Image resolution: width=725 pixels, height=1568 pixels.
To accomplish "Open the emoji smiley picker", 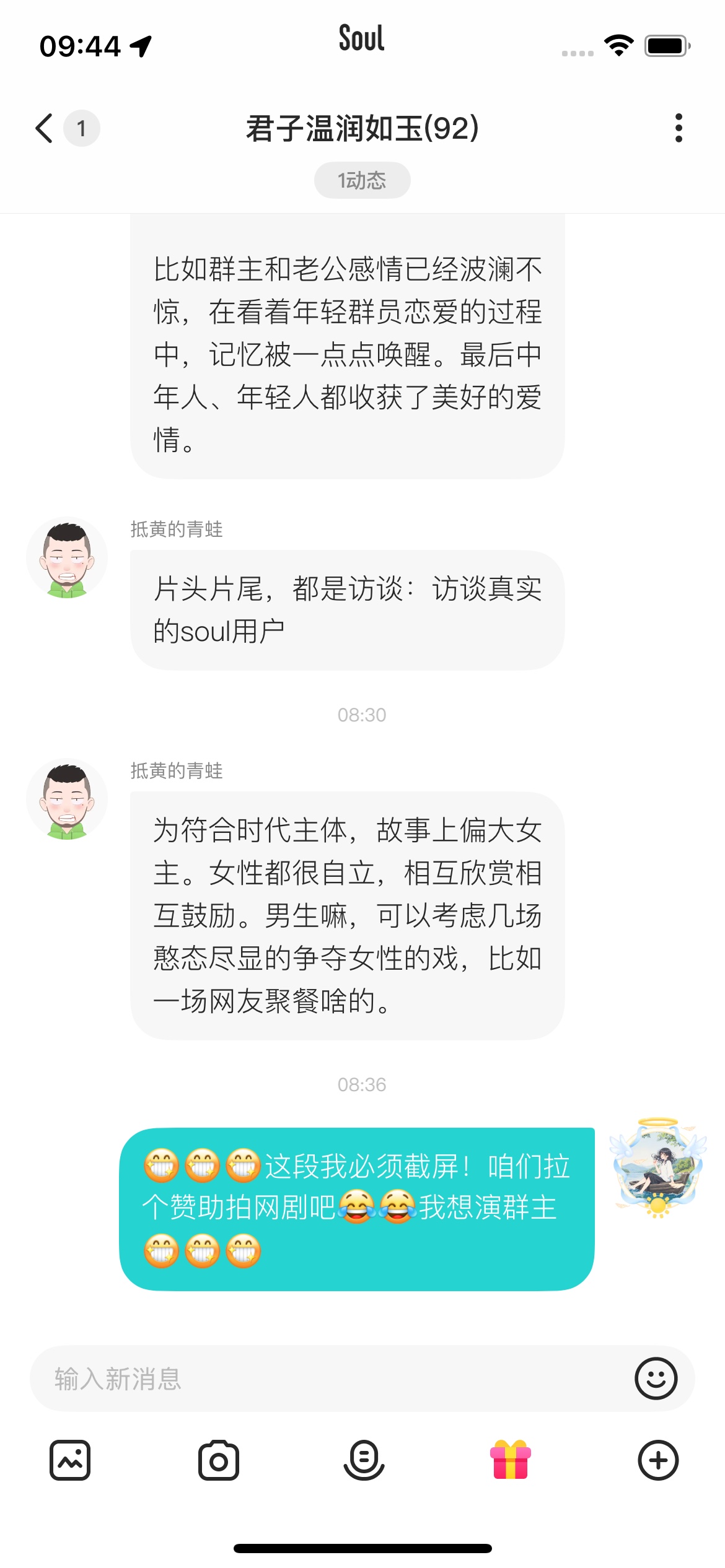I will click(656, 1379).
